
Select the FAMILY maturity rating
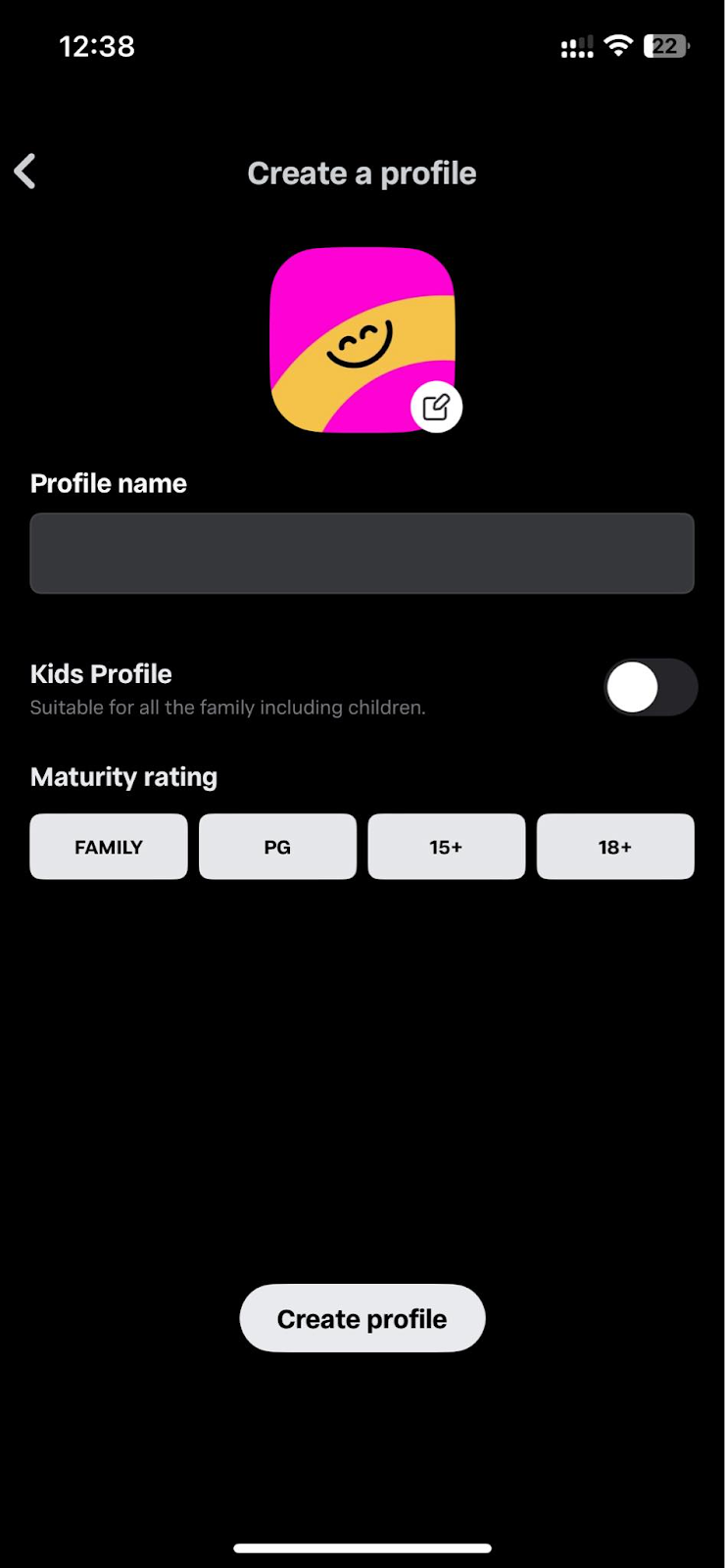[x=109, y=847]
